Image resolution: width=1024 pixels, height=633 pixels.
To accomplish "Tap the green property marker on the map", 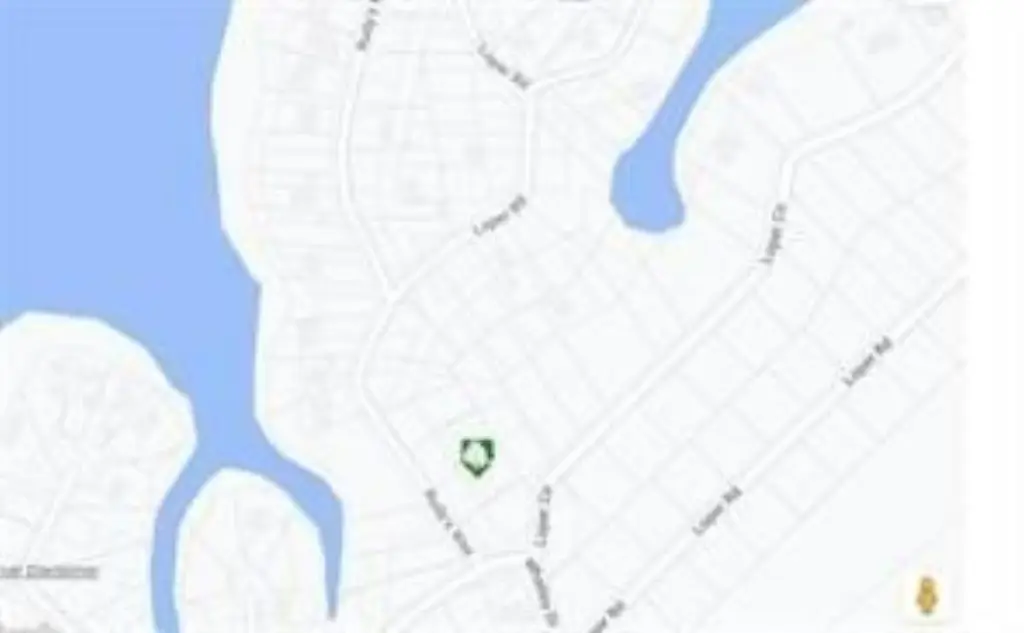I will [477, 456].
